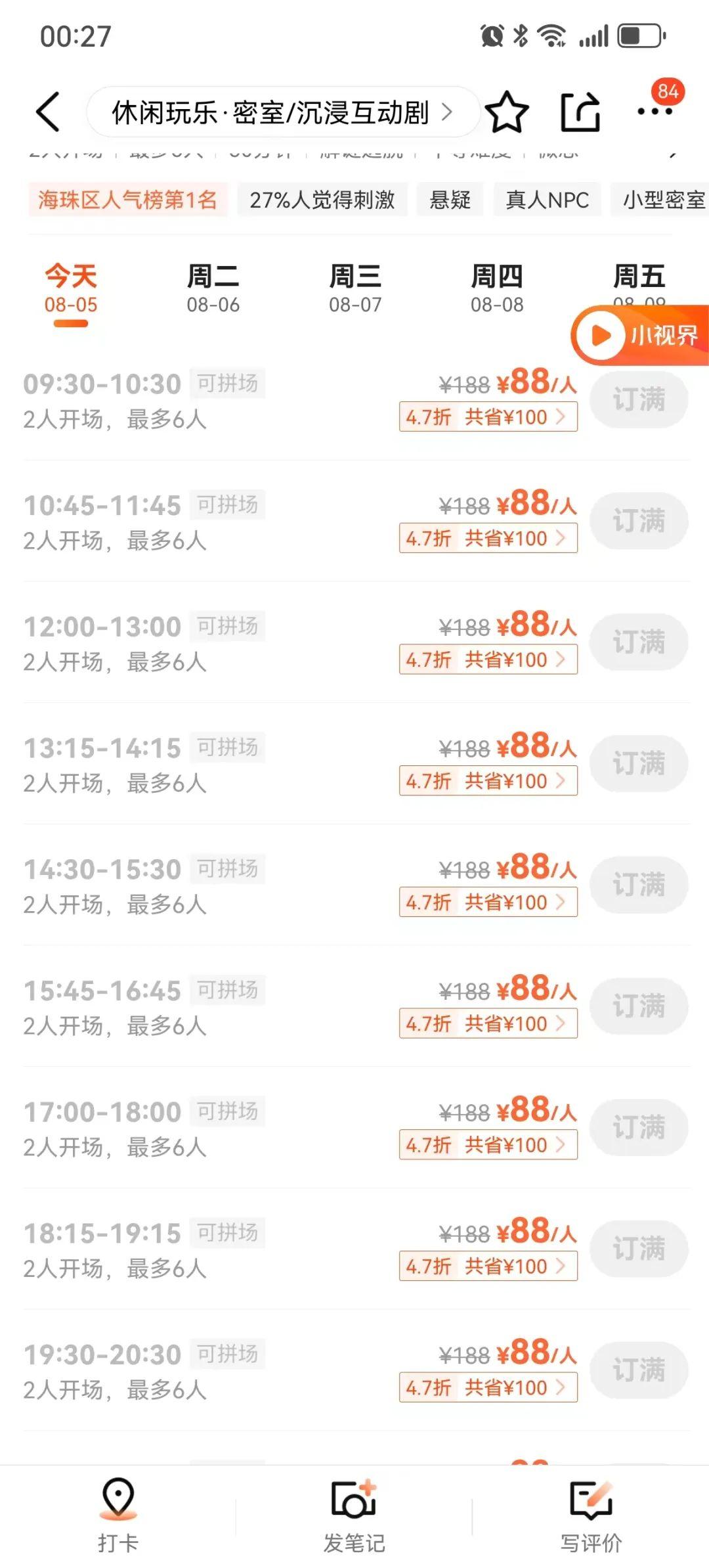
Task: Tap 订满 for the 14:30-15:30 session
Action: coord(639,885)
